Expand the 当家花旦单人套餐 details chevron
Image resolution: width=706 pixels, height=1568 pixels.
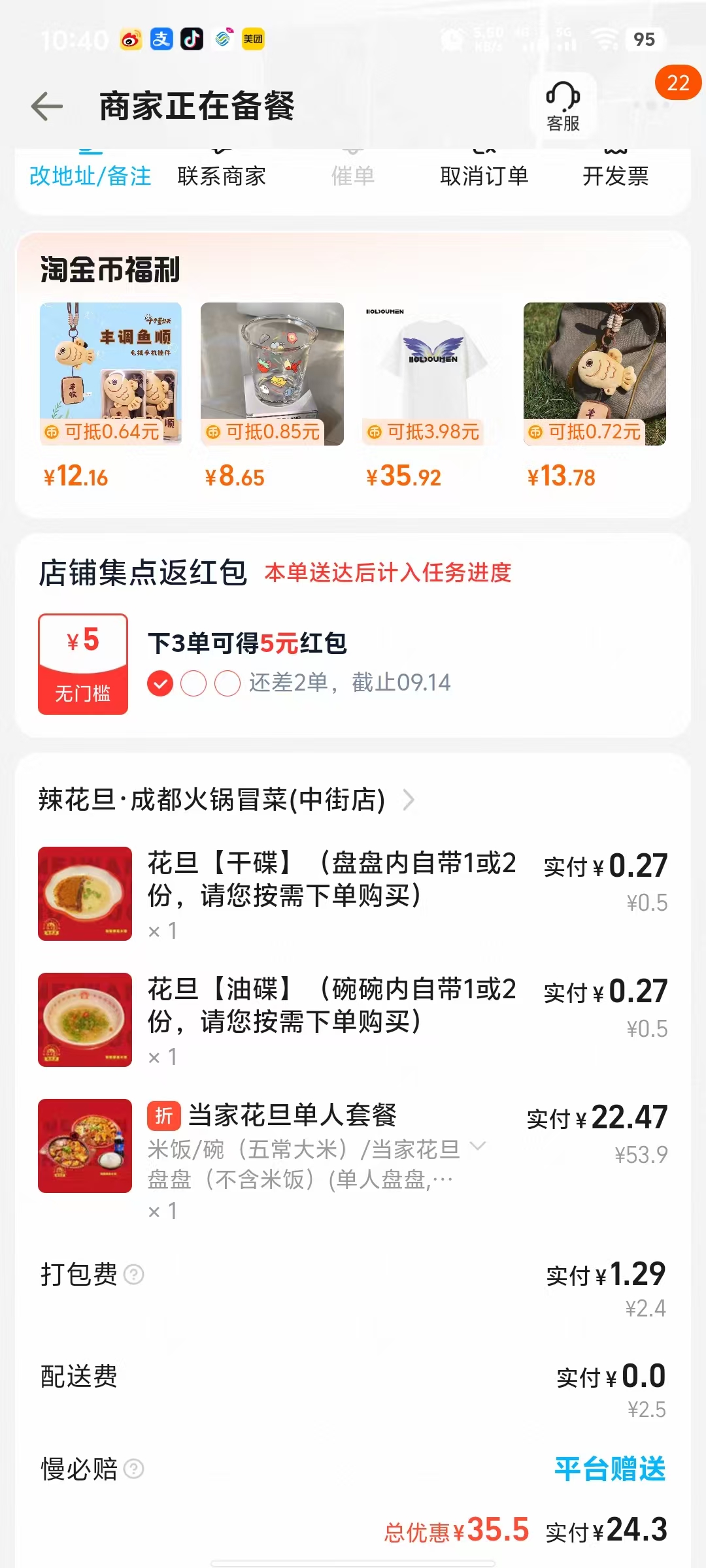[479, 1146]
